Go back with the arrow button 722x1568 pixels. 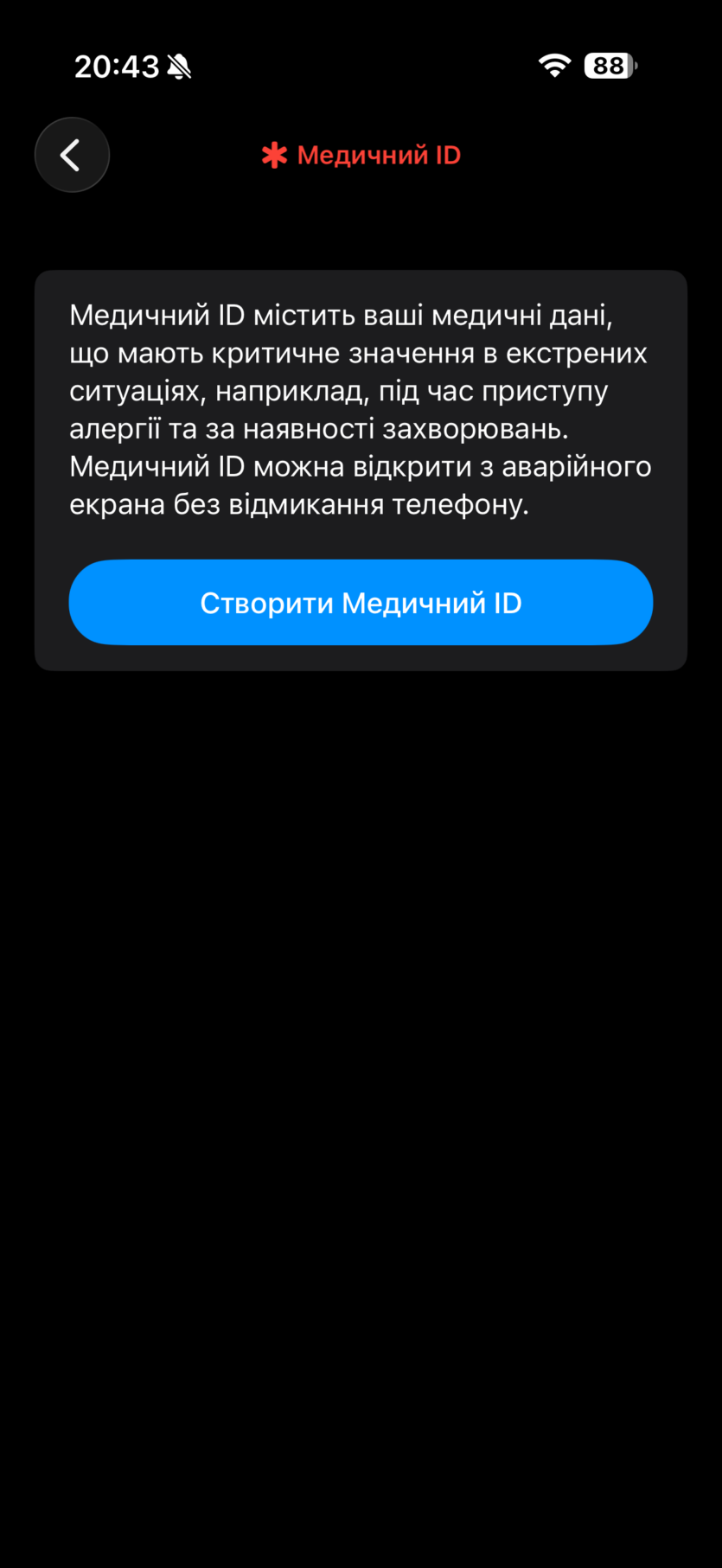[72, 155]
